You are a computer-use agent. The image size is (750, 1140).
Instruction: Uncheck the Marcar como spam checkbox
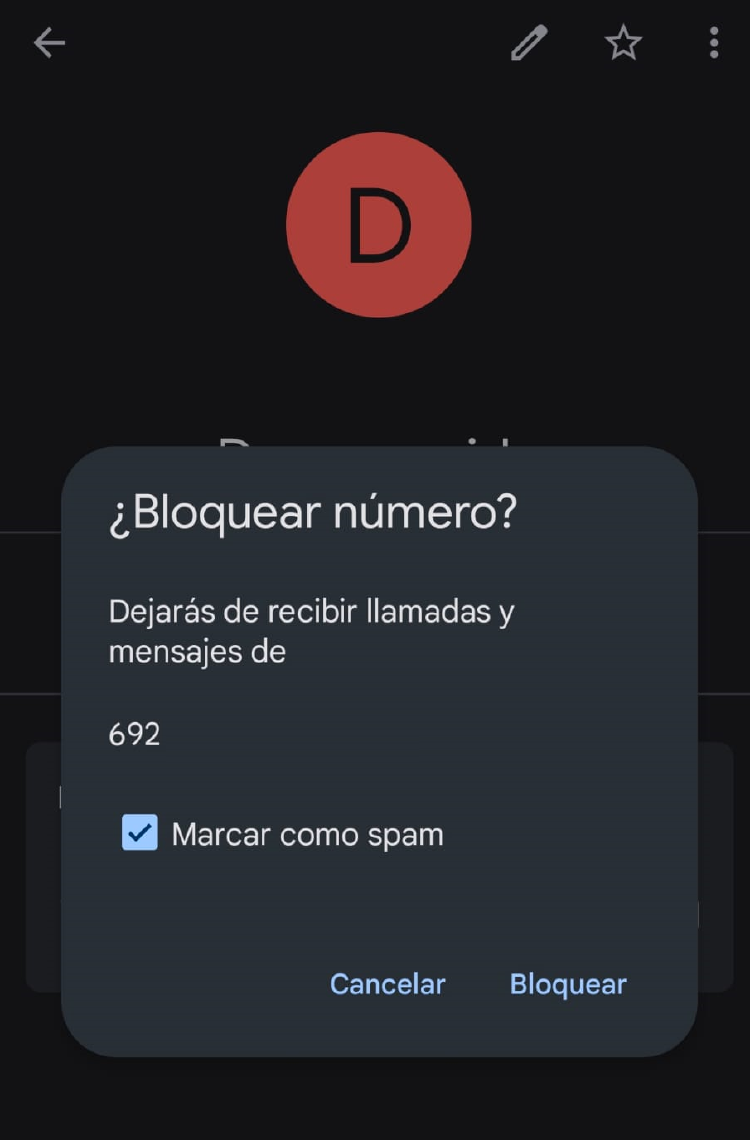tap(140, 832)
